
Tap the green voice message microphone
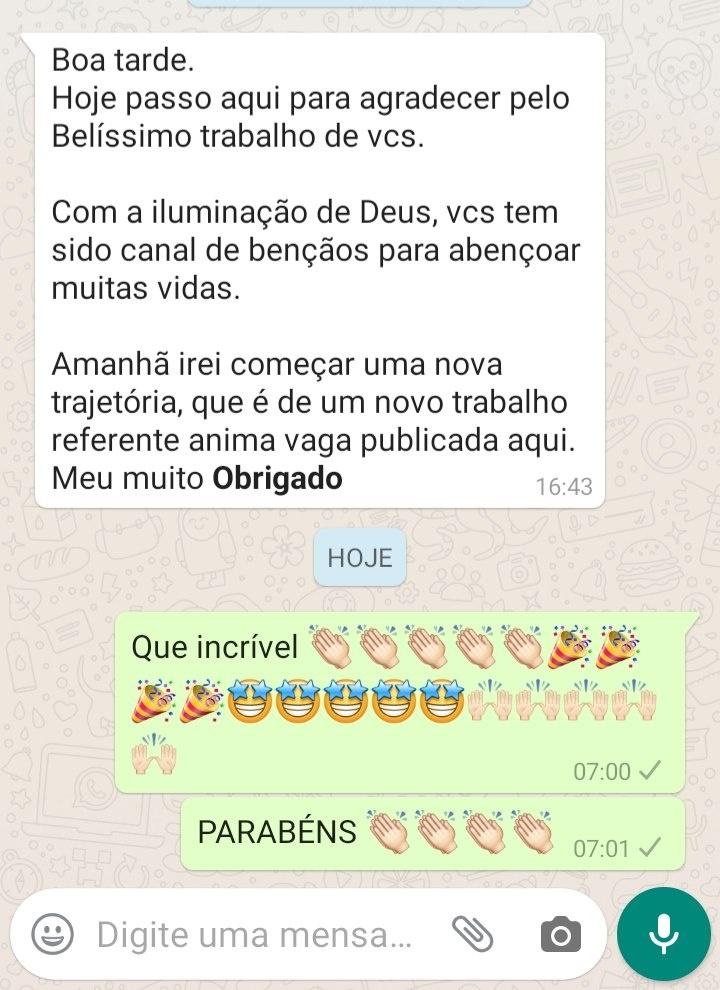663,934
